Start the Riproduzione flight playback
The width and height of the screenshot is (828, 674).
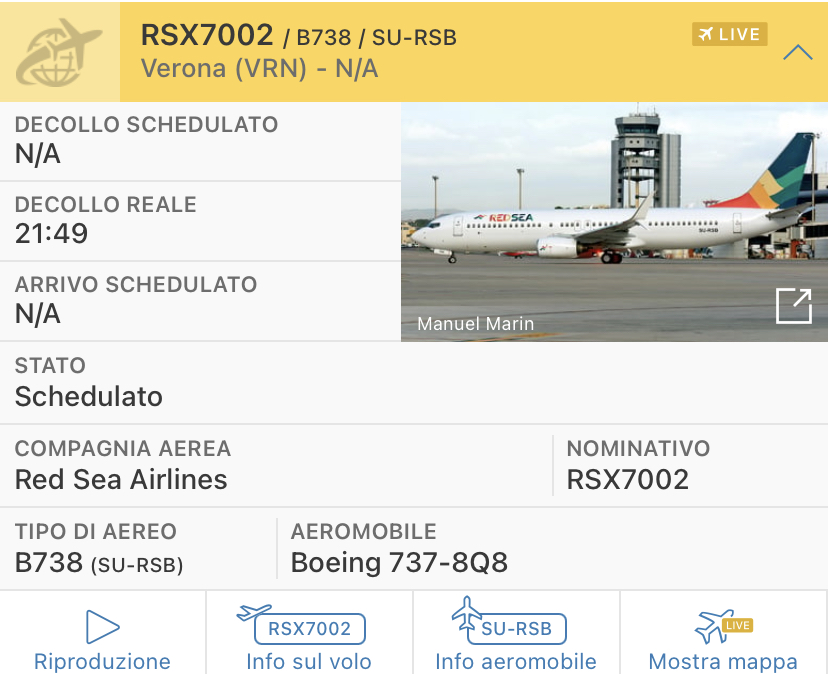102,638
